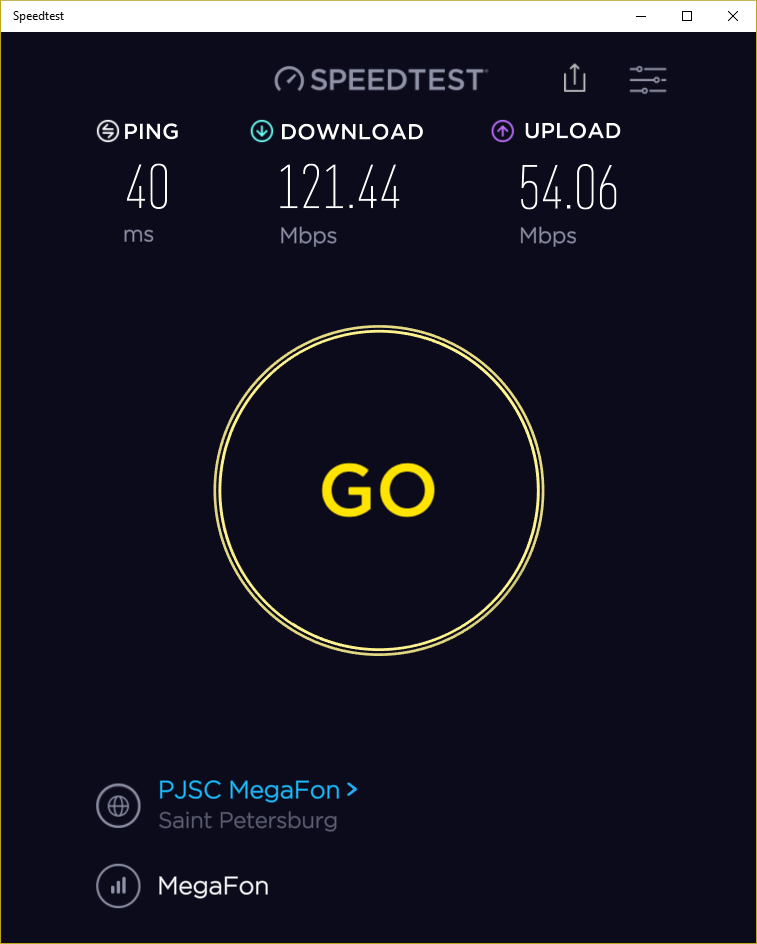Maximize the Speedtest window
Viewport: 757px width, 944px height.
687,16
